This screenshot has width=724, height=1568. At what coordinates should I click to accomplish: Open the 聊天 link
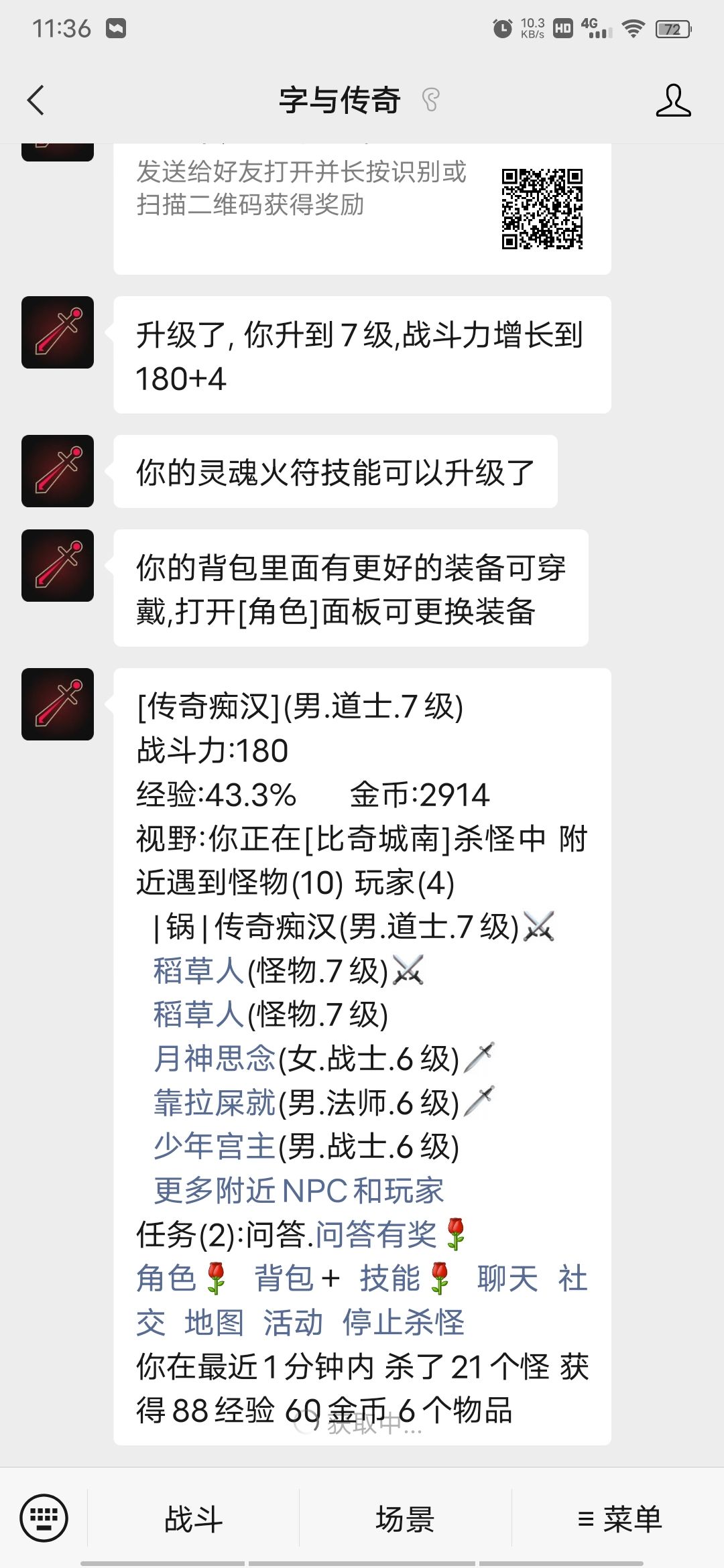click(507, 1278)
